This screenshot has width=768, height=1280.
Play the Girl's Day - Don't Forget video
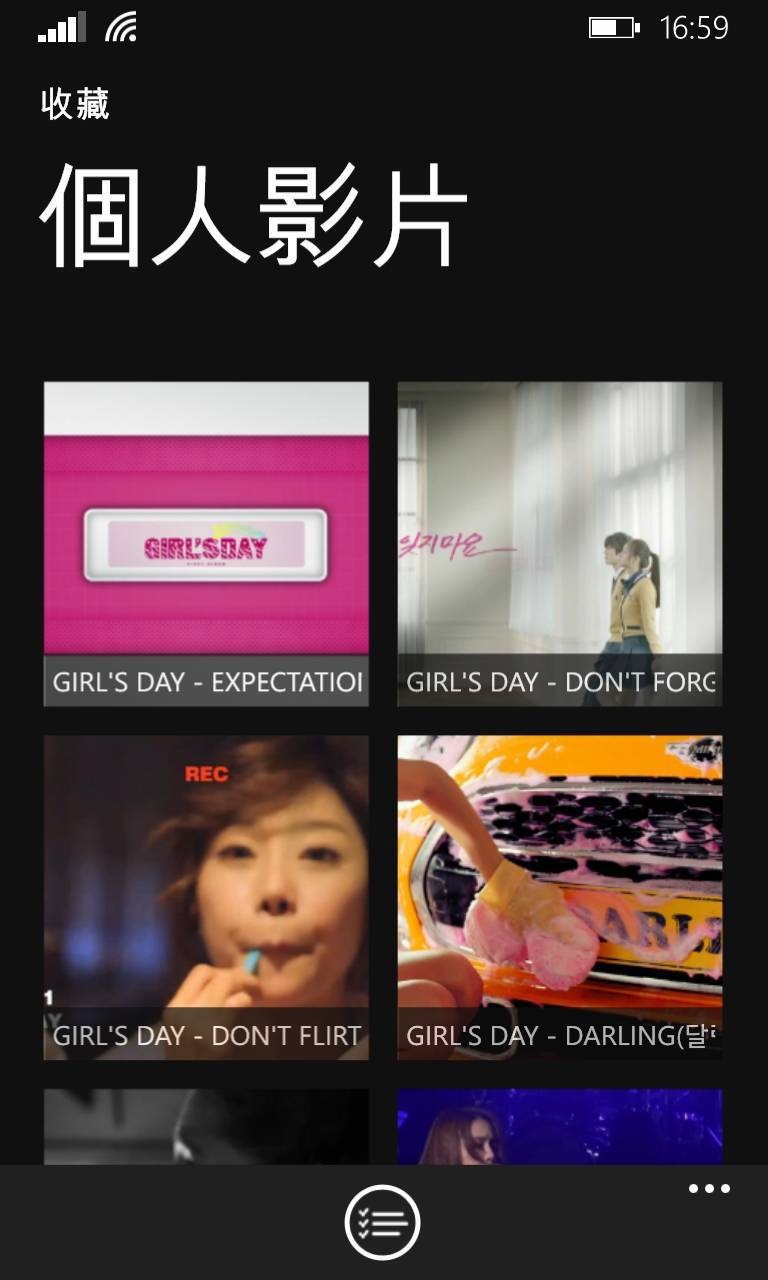[x=560, y=544]
